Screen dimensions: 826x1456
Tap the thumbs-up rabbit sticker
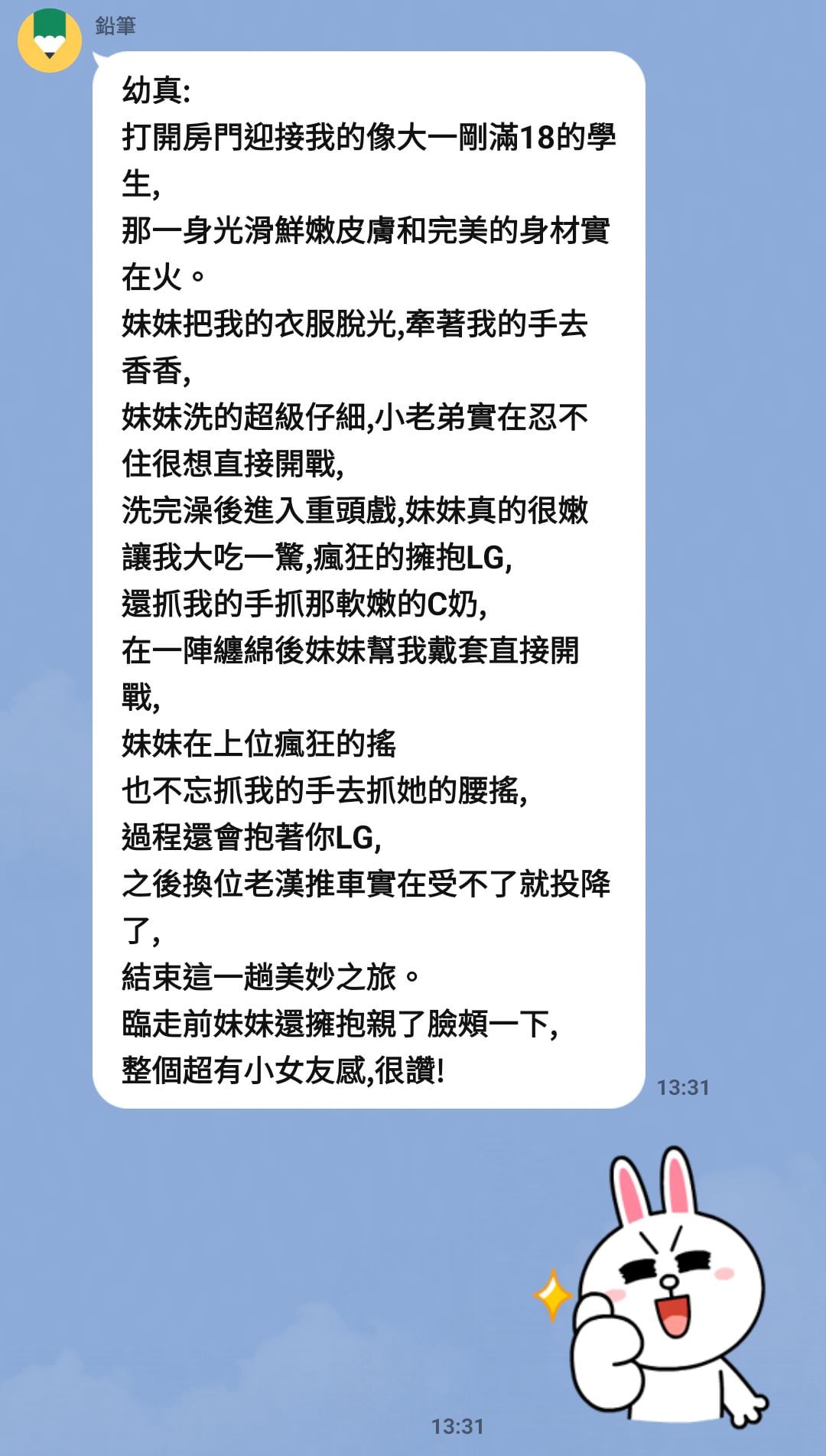652,1287
